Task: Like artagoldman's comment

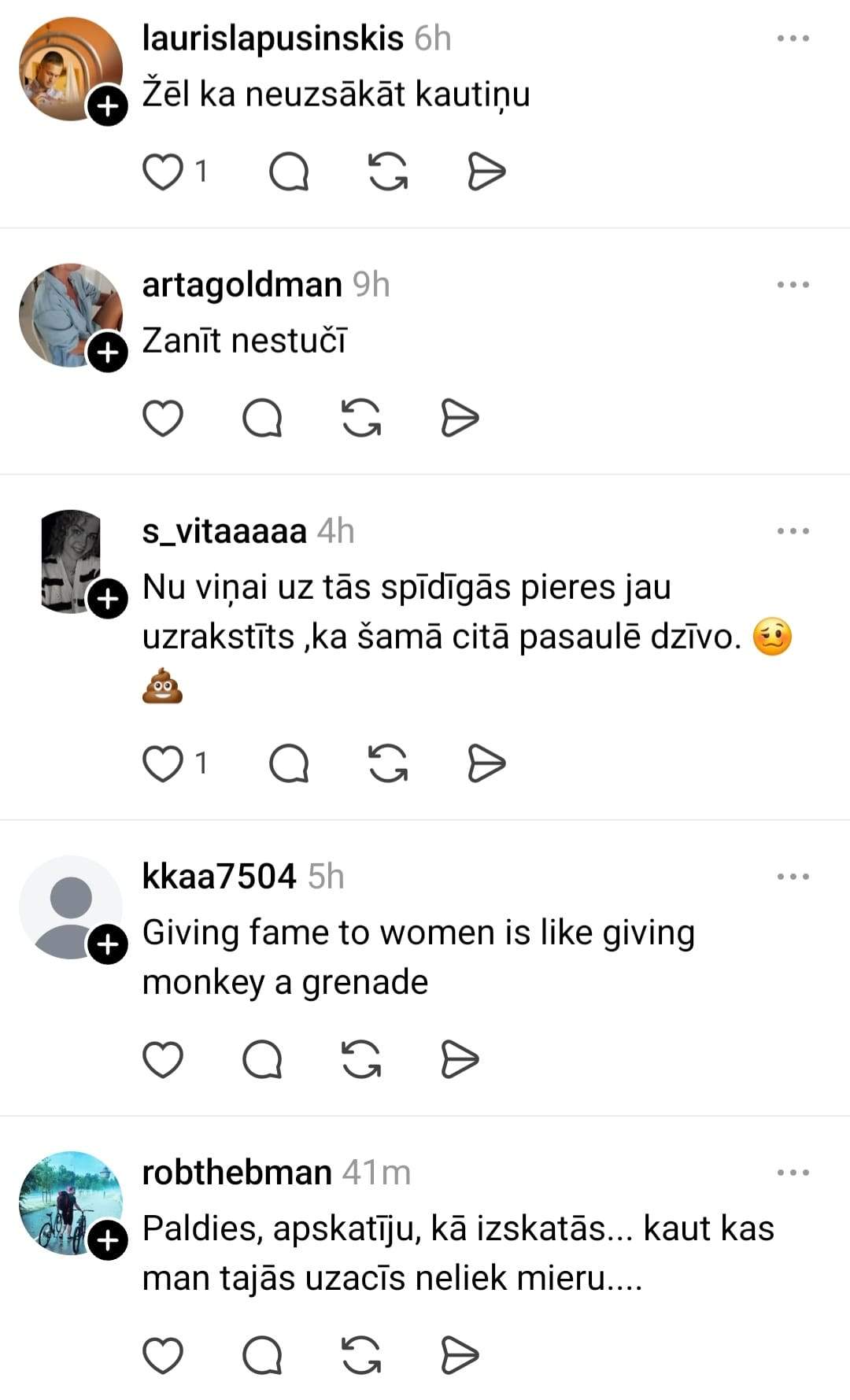Action: click(x=163, y=418)
